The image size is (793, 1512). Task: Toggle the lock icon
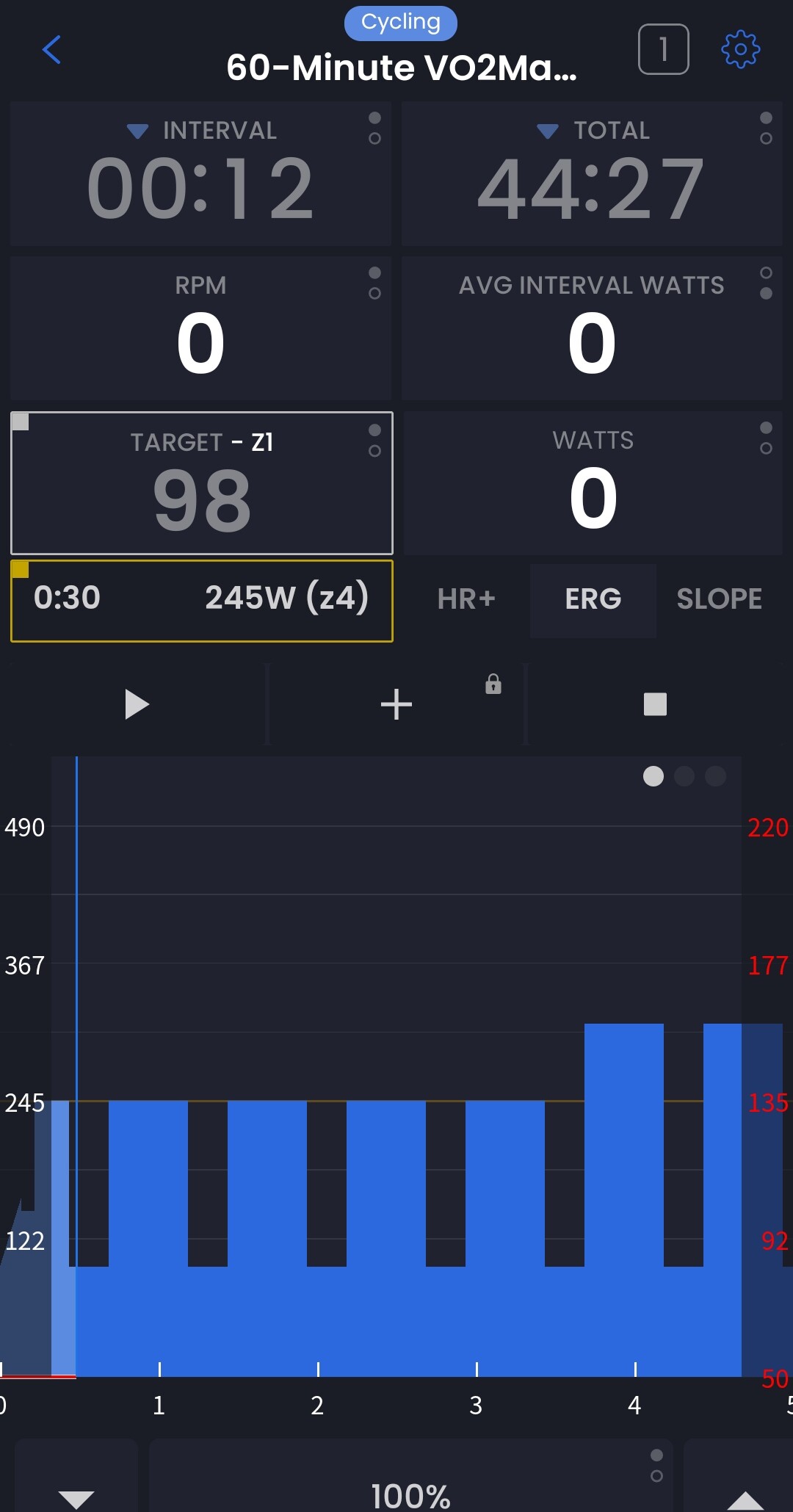pyautogui.click(x=493, y=684)
